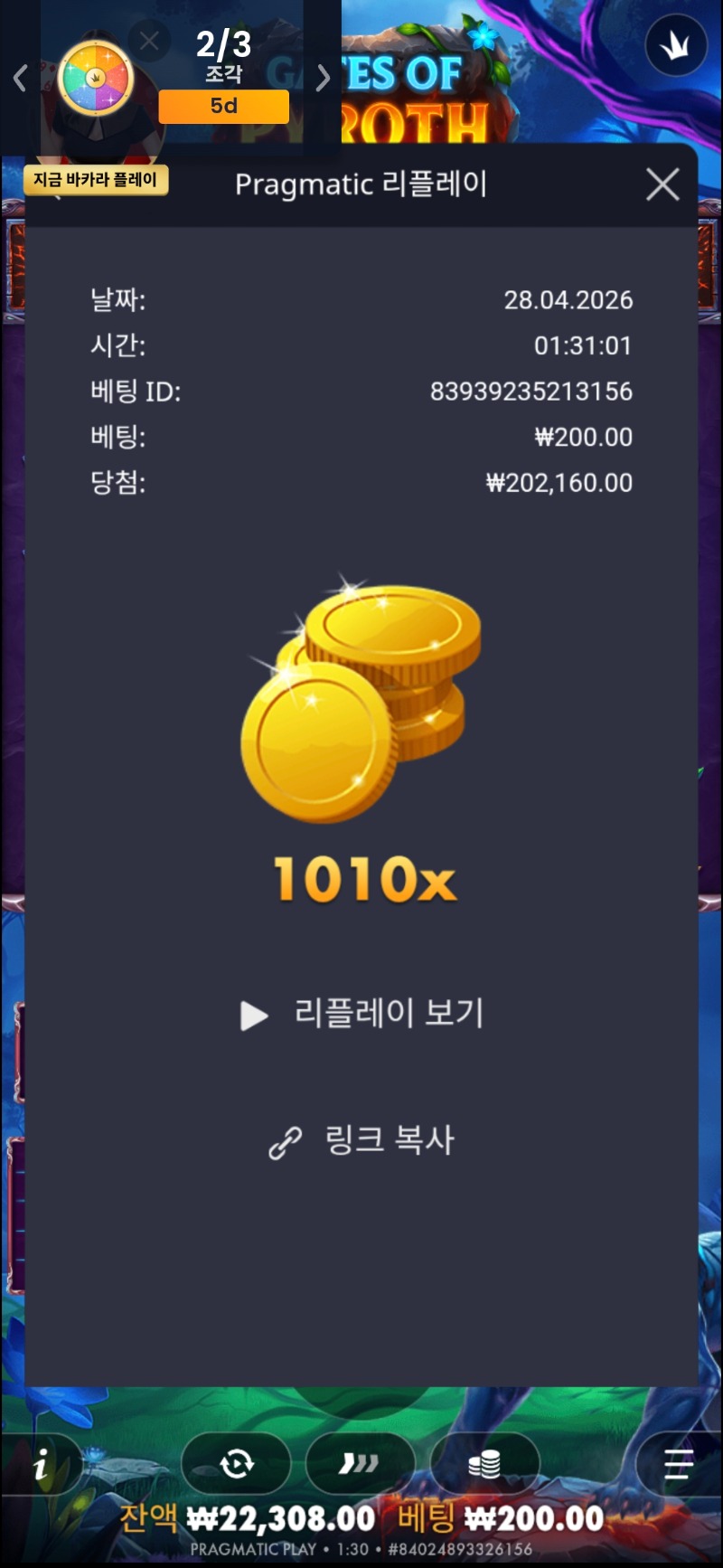
Task: Go to the previous promo arrow
Action: [20, 79]
